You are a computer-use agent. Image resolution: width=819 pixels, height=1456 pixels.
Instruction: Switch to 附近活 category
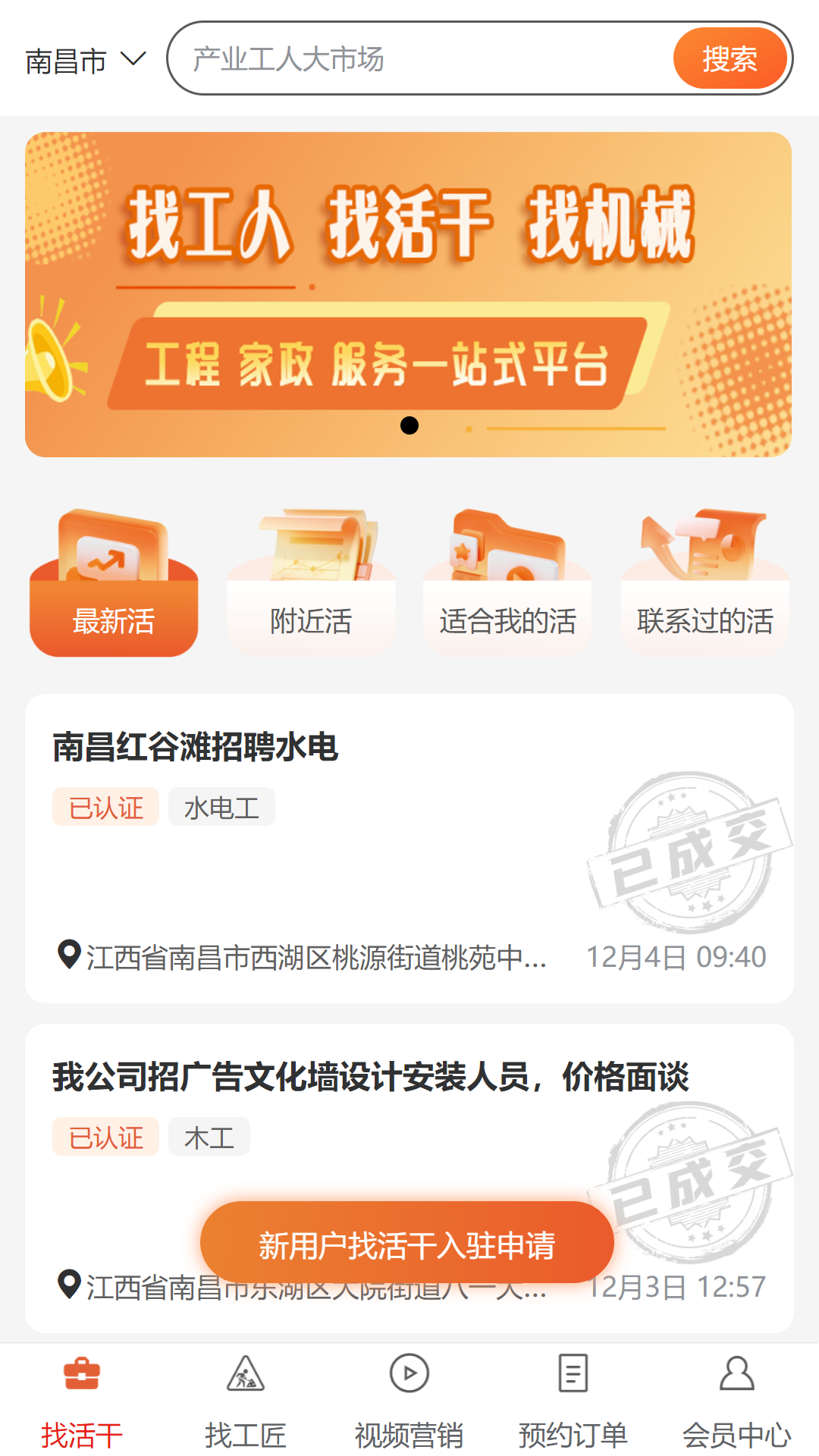311,582
